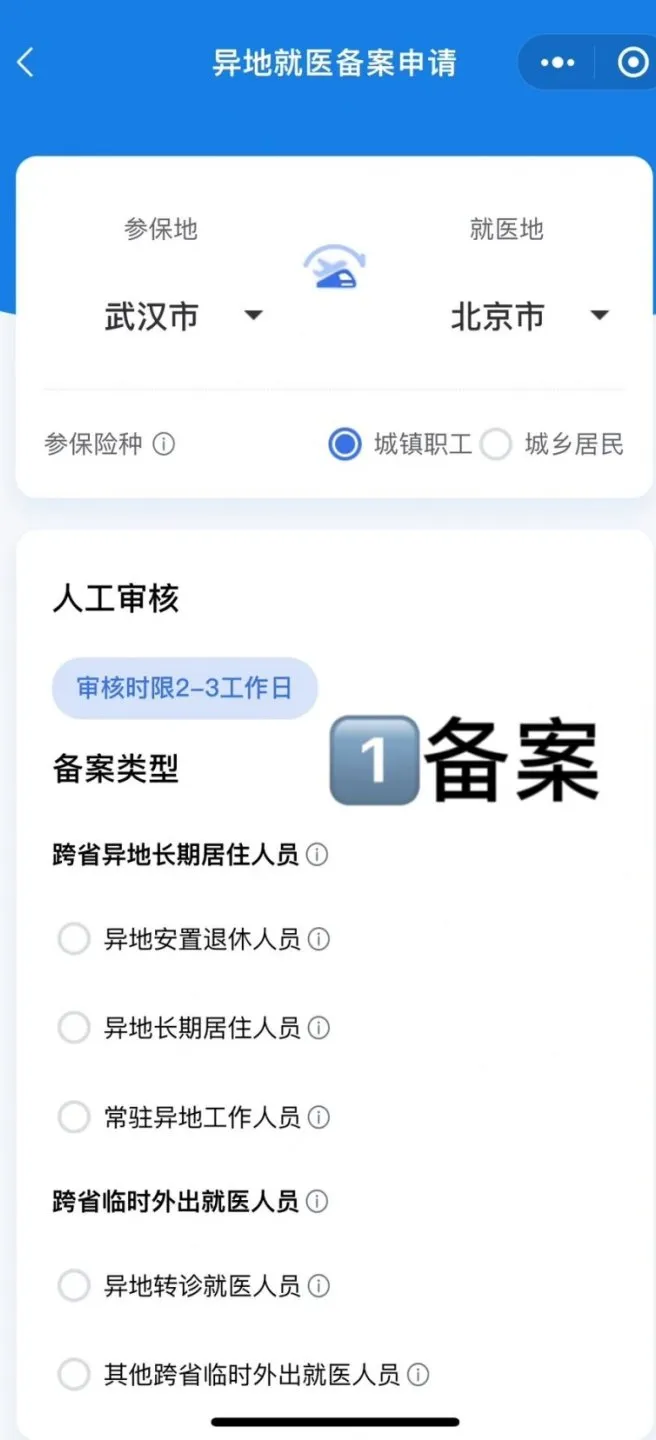Select the 城镇职工 insurance type
This screenshot has width=656, height=1440.
click(x=345, y=444)
